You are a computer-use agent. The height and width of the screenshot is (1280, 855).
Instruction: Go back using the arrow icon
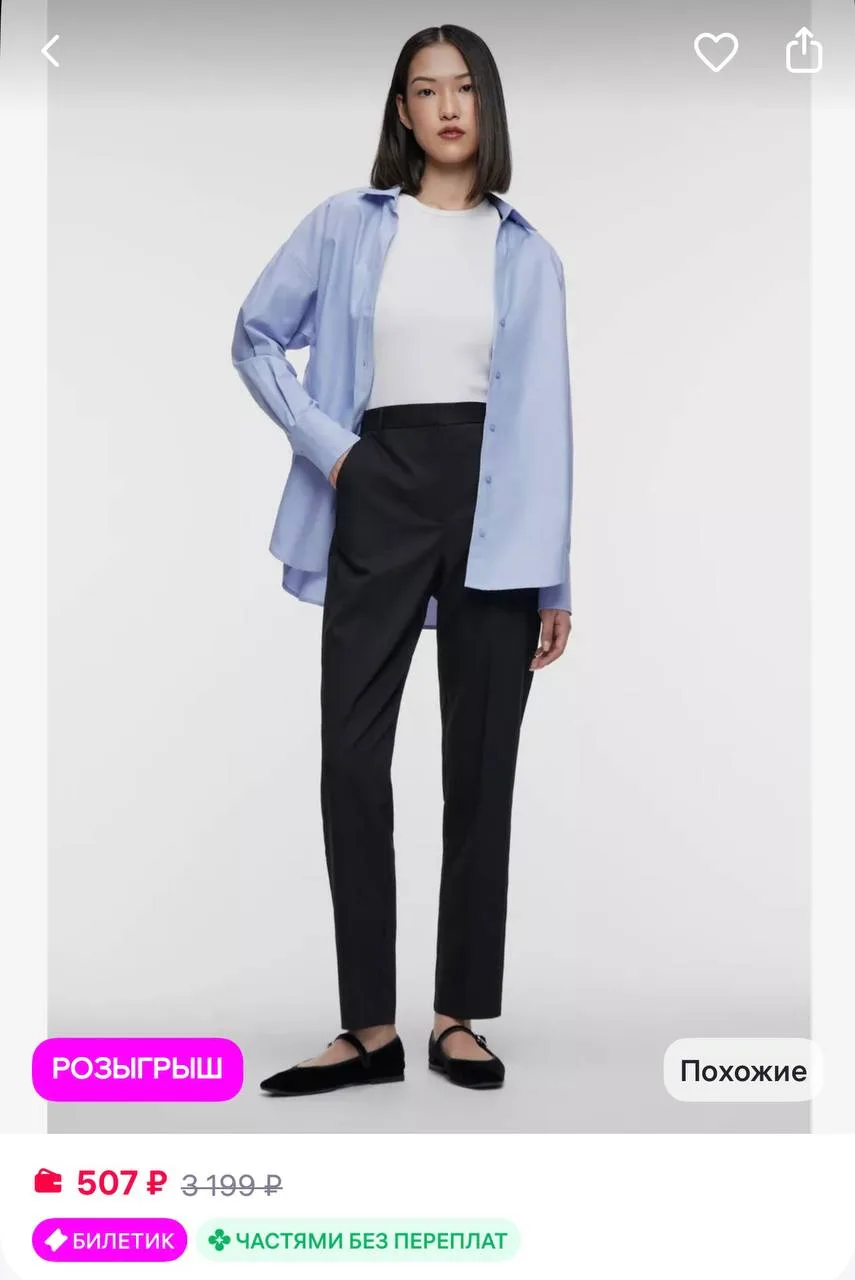coord(50,51)
